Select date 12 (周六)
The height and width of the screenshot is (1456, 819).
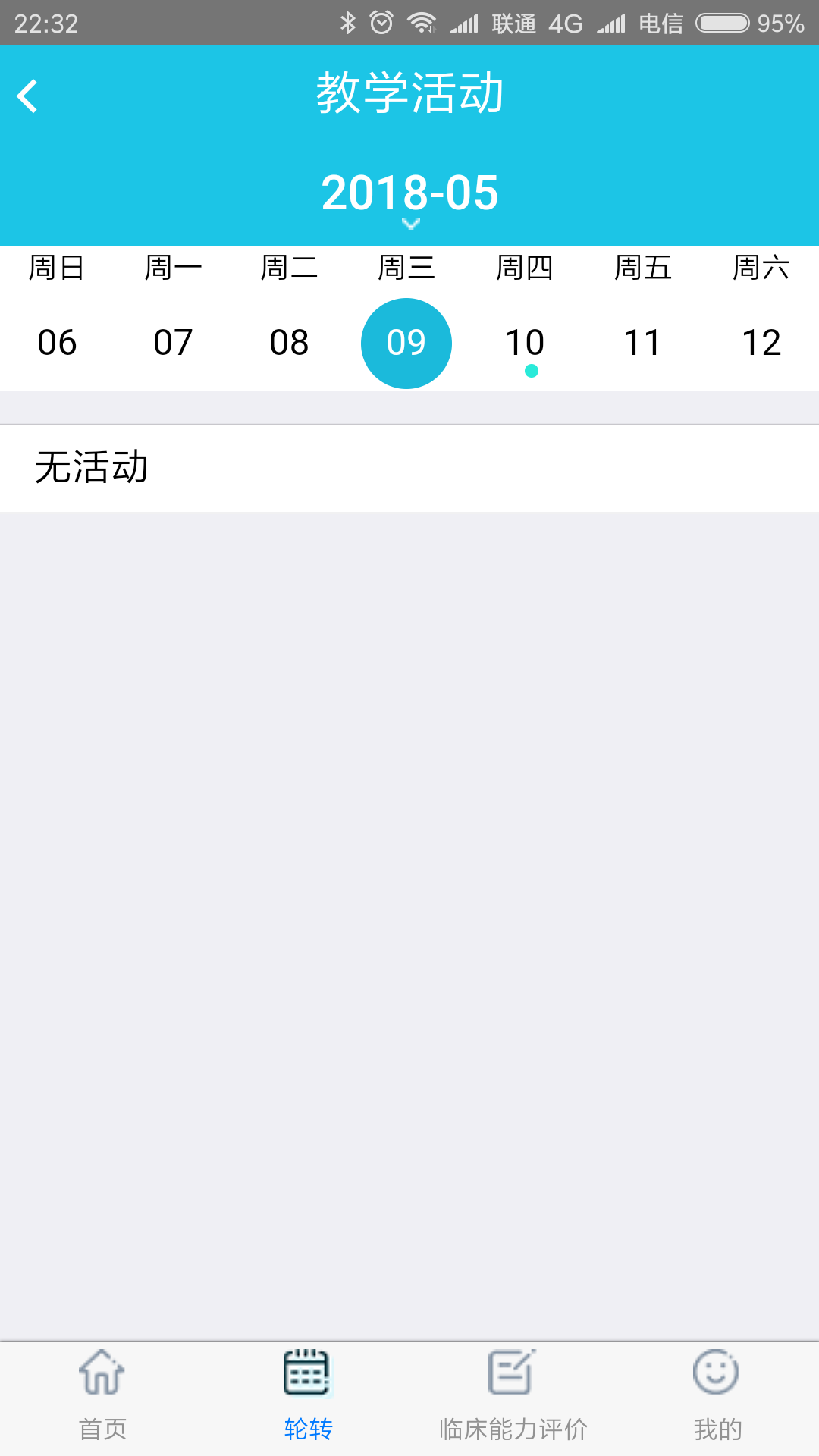click(x=761, y=343)
